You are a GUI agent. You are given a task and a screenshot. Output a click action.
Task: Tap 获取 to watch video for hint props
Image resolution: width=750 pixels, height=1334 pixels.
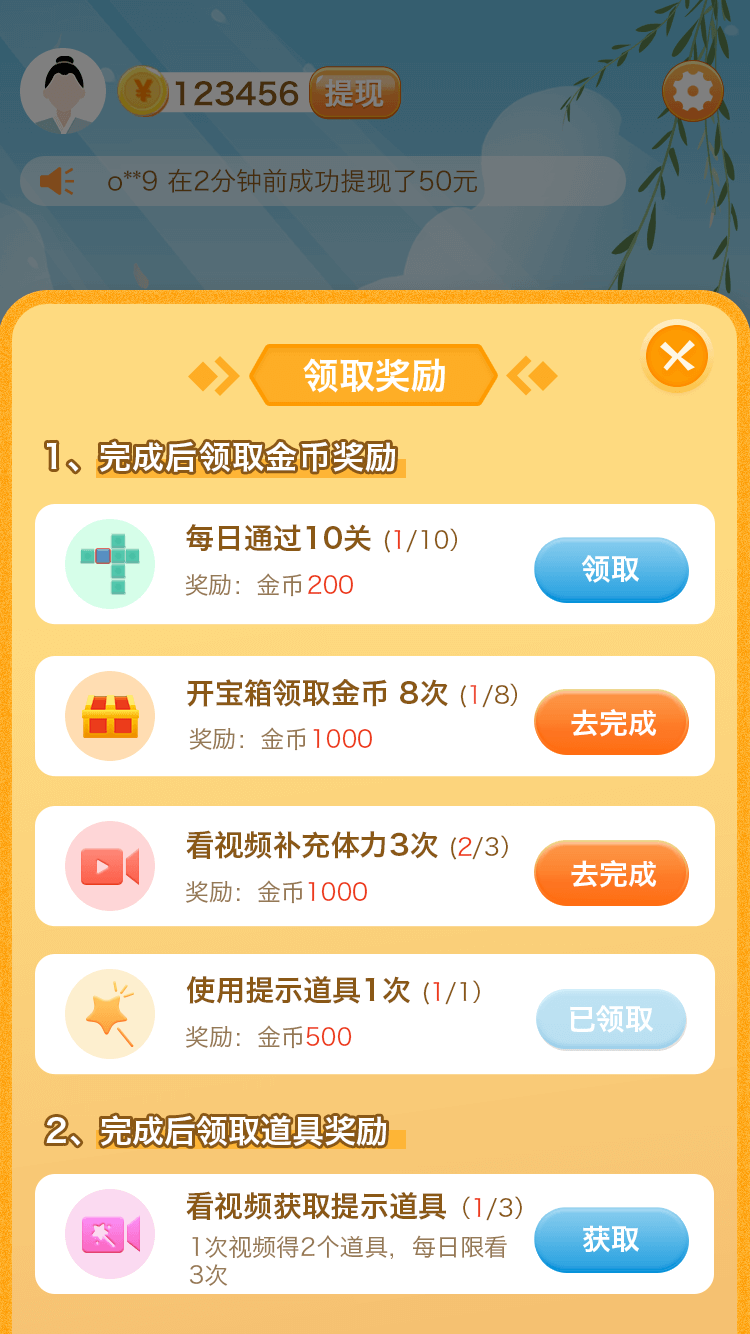pos(611,1240)
